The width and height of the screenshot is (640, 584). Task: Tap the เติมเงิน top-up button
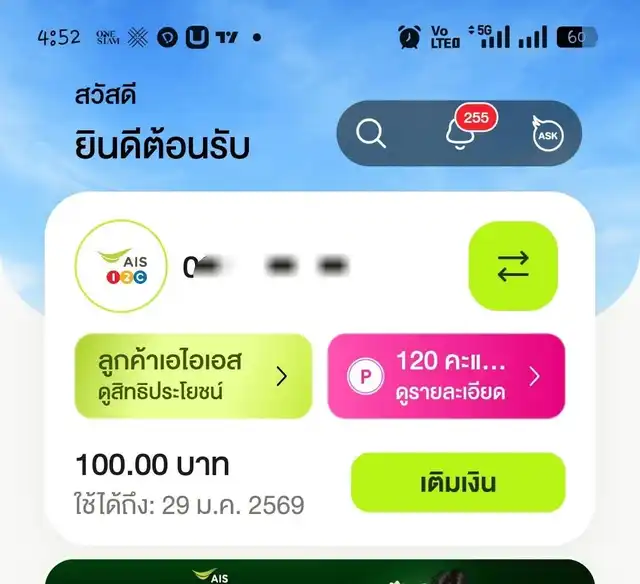pos(458,484)
